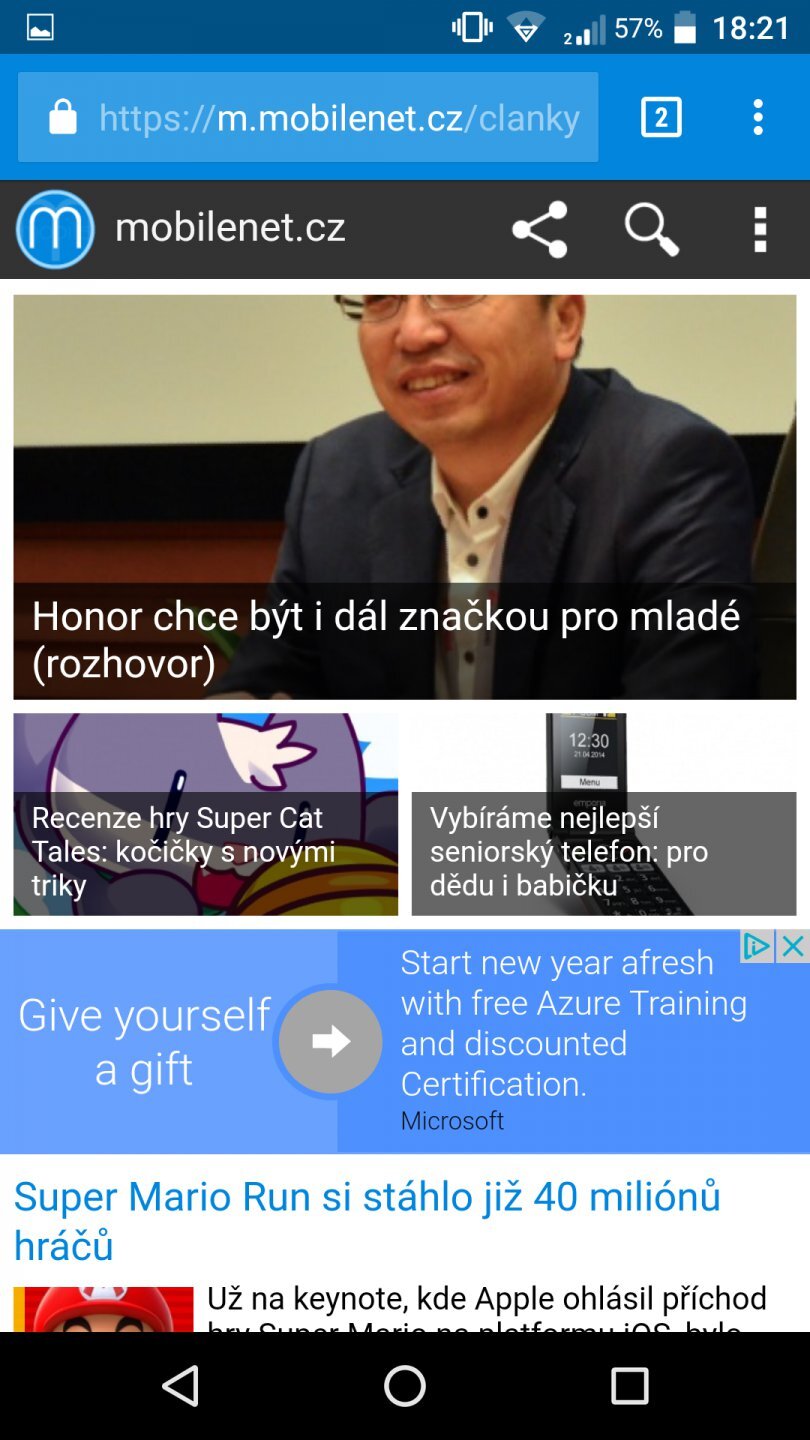
Task: Open the mobilenet.cz site menu dots
Action: coord(760,229)
